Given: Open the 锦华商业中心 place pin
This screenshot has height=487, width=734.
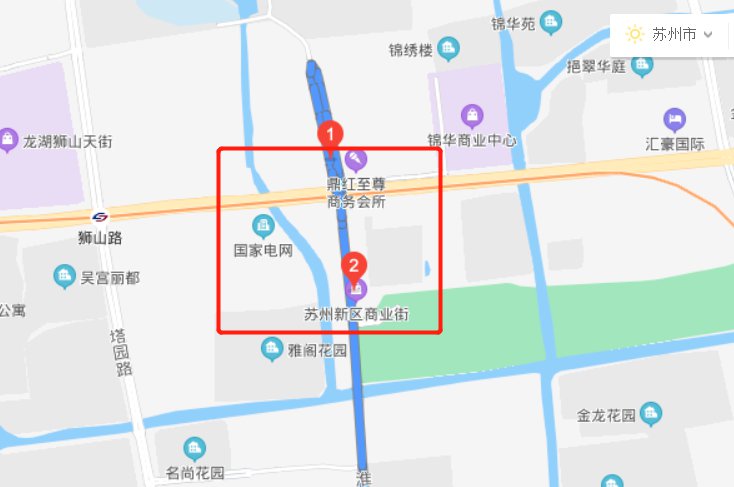Looking at the screenshot, I should tap(472, 115).
